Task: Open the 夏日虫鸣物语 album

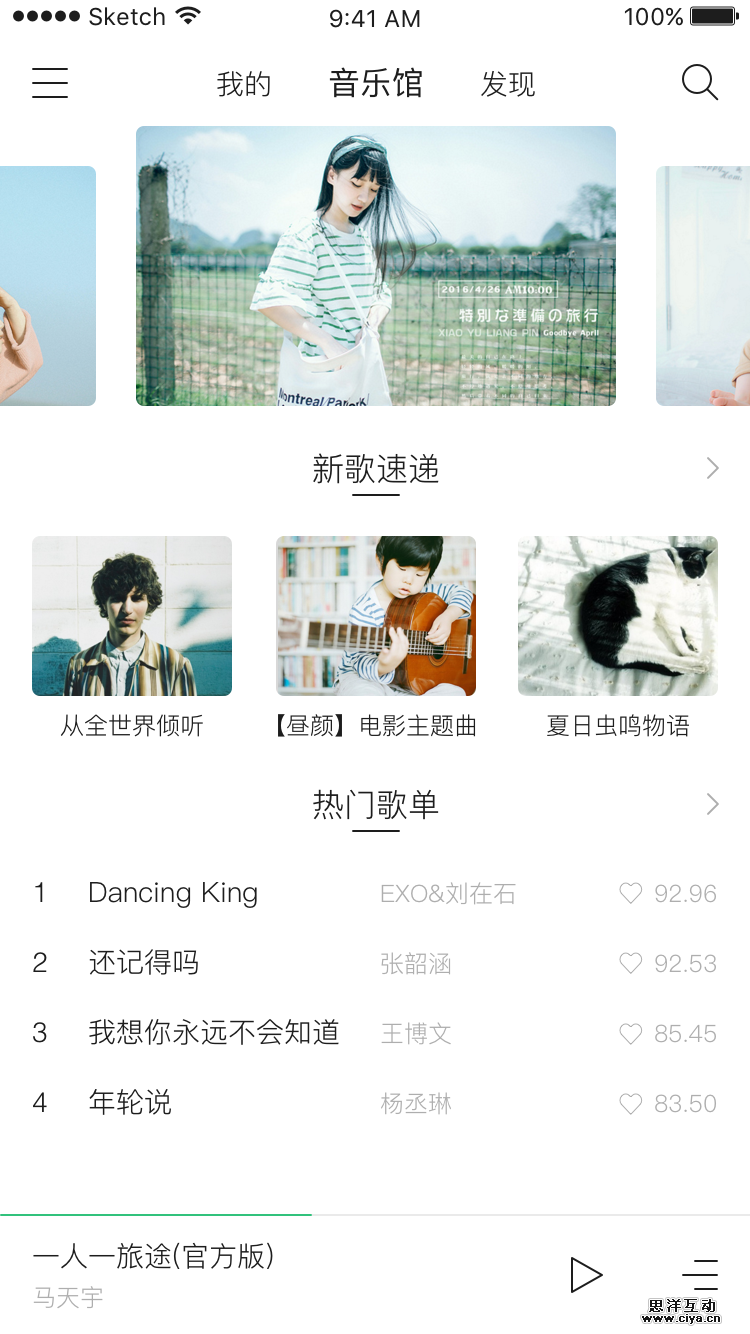Action: tap(618, 616)
